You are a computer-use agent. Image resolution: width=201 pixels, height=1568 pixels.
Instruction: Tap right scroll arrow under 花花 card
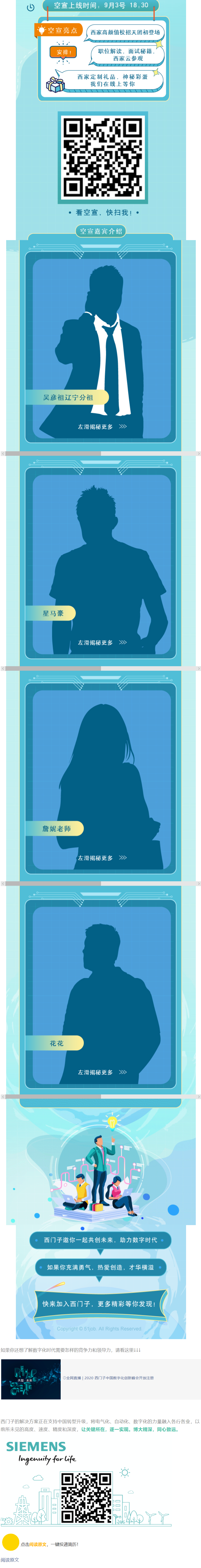[x=199, y=1097]
